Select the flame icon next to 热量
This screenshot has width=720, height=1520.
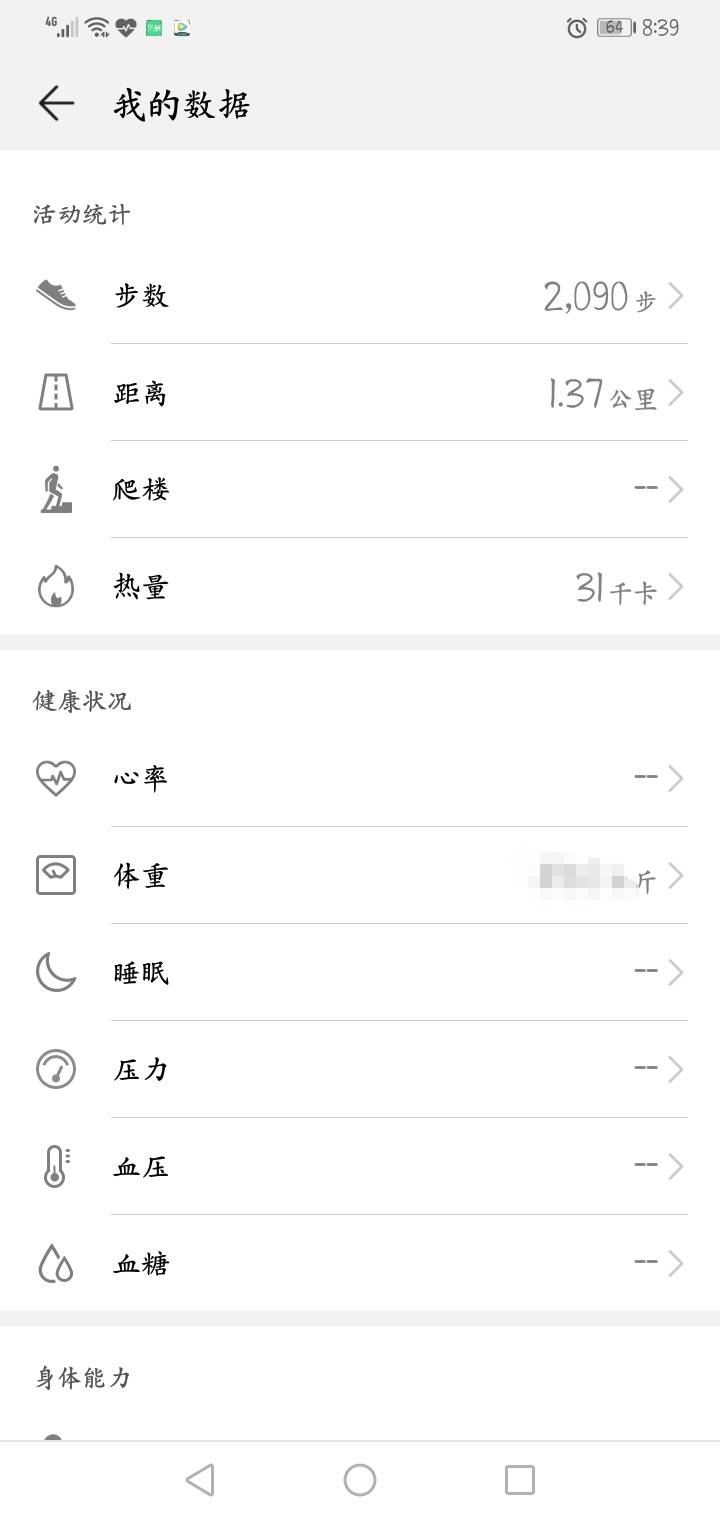tap(55, 586)
